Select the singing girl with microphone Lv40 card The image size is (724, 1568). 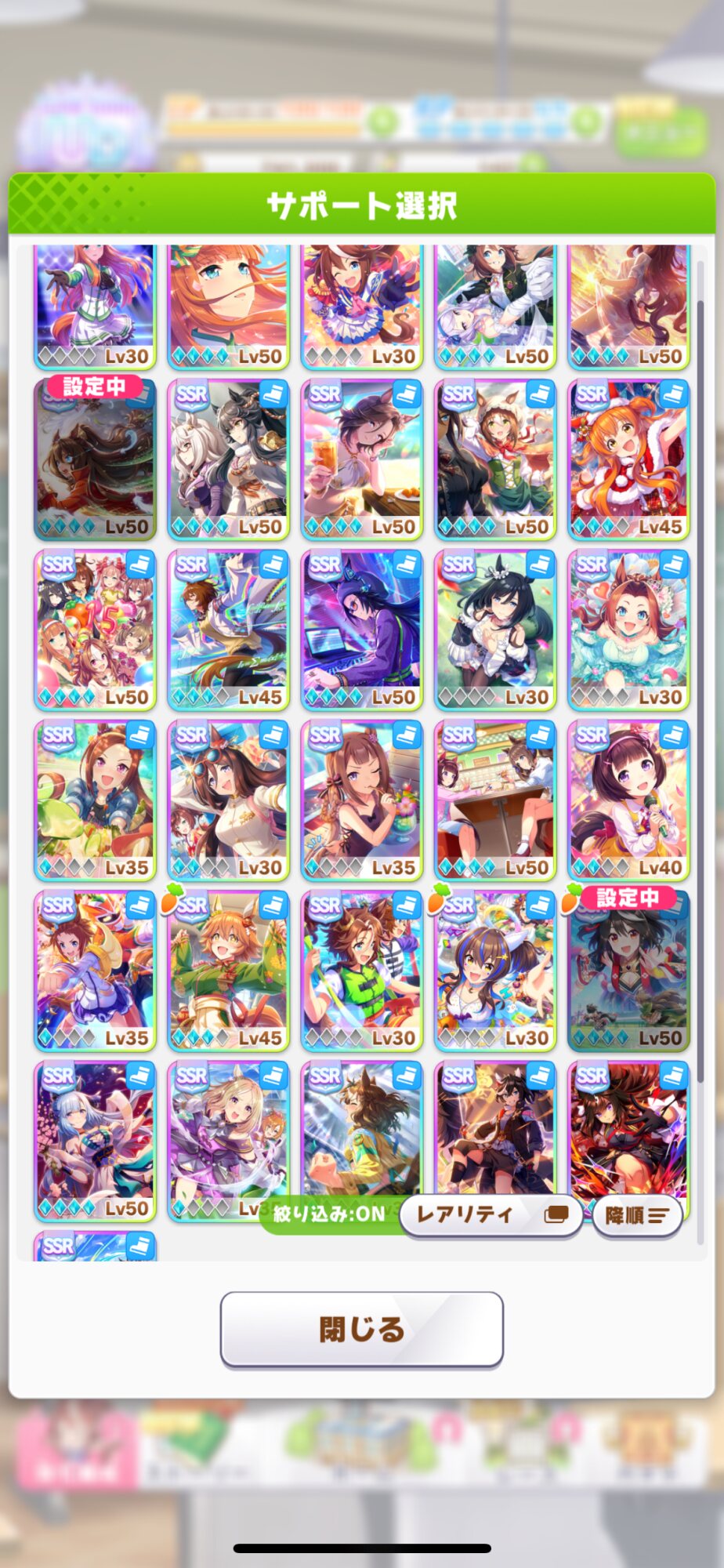[x=628, y=801]
